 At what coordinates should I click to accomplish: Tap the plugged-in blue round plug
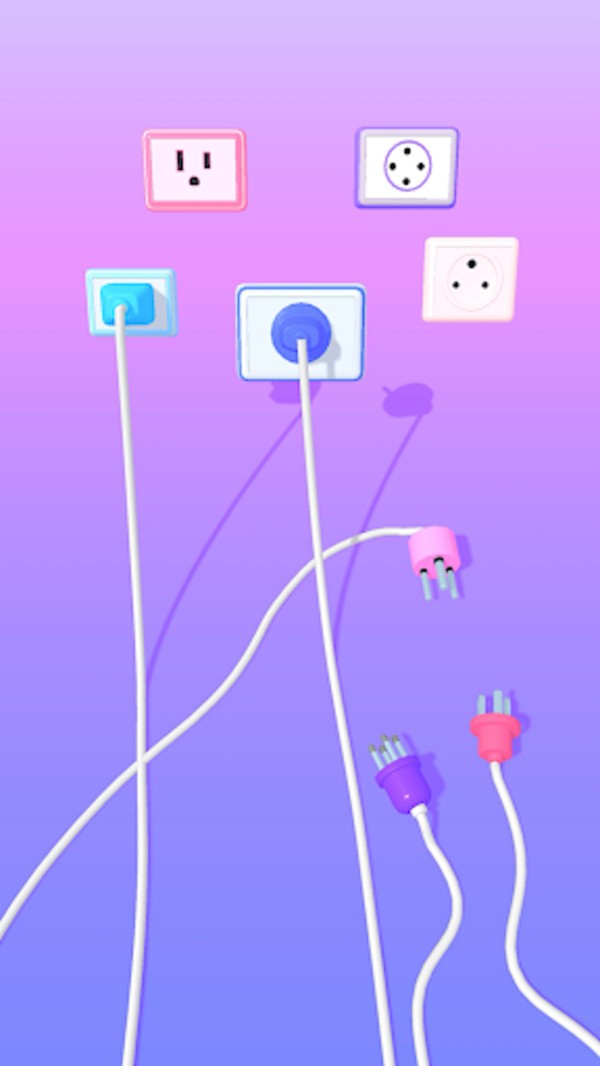(299, 332)
